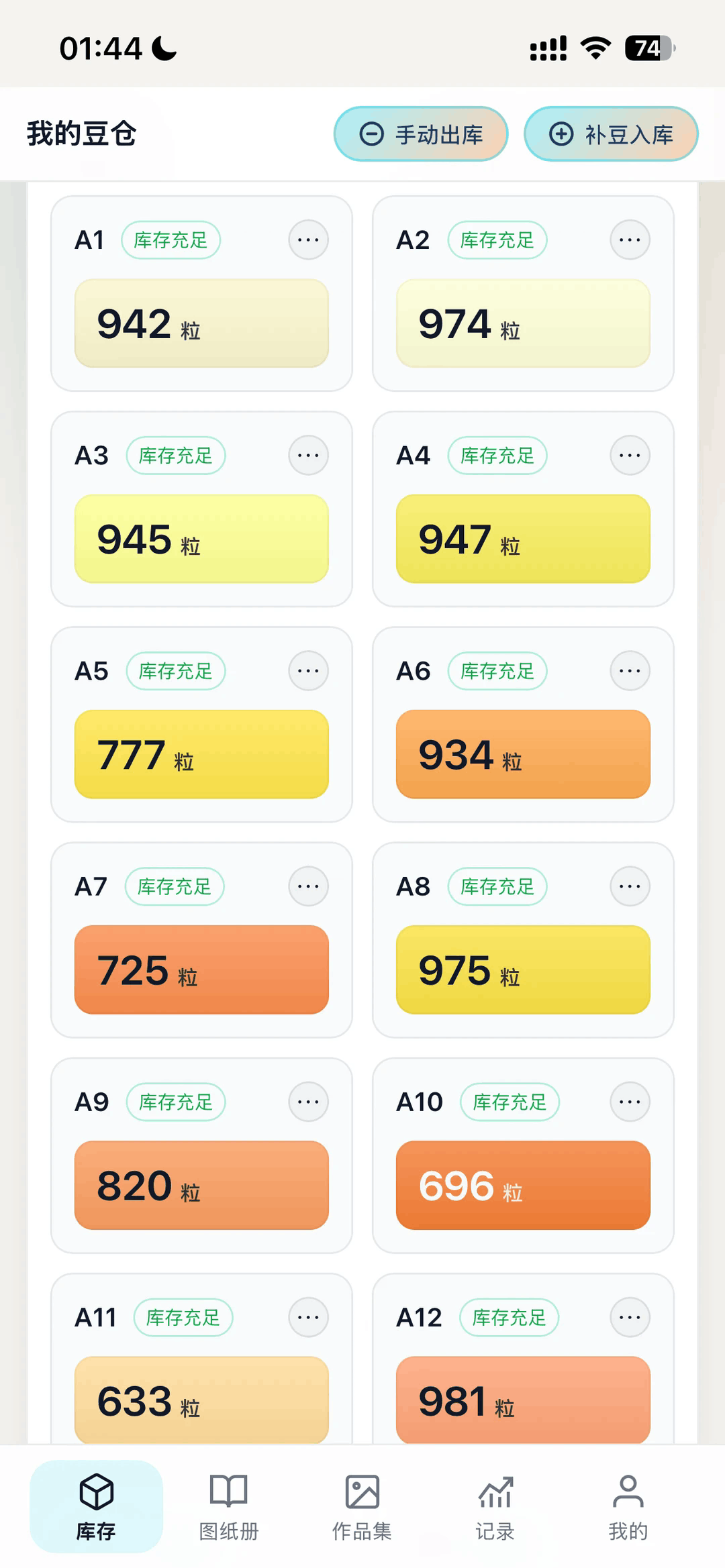This screenshot has width=725, height=1568.
Task: Open the options menu for A1
Action: coord(307,240)
